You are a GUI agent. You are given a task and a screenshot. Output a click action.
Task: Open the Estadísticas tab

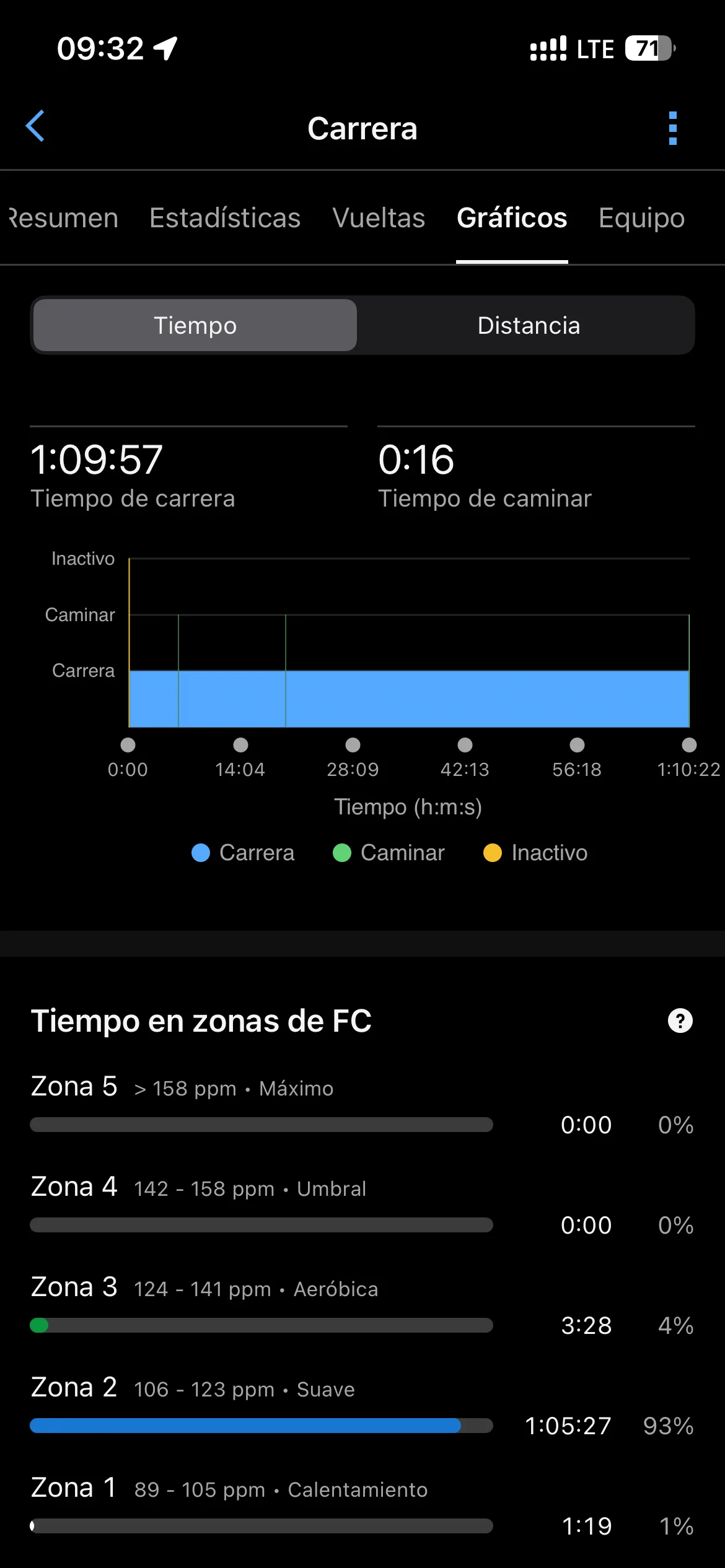click(225, 218)
